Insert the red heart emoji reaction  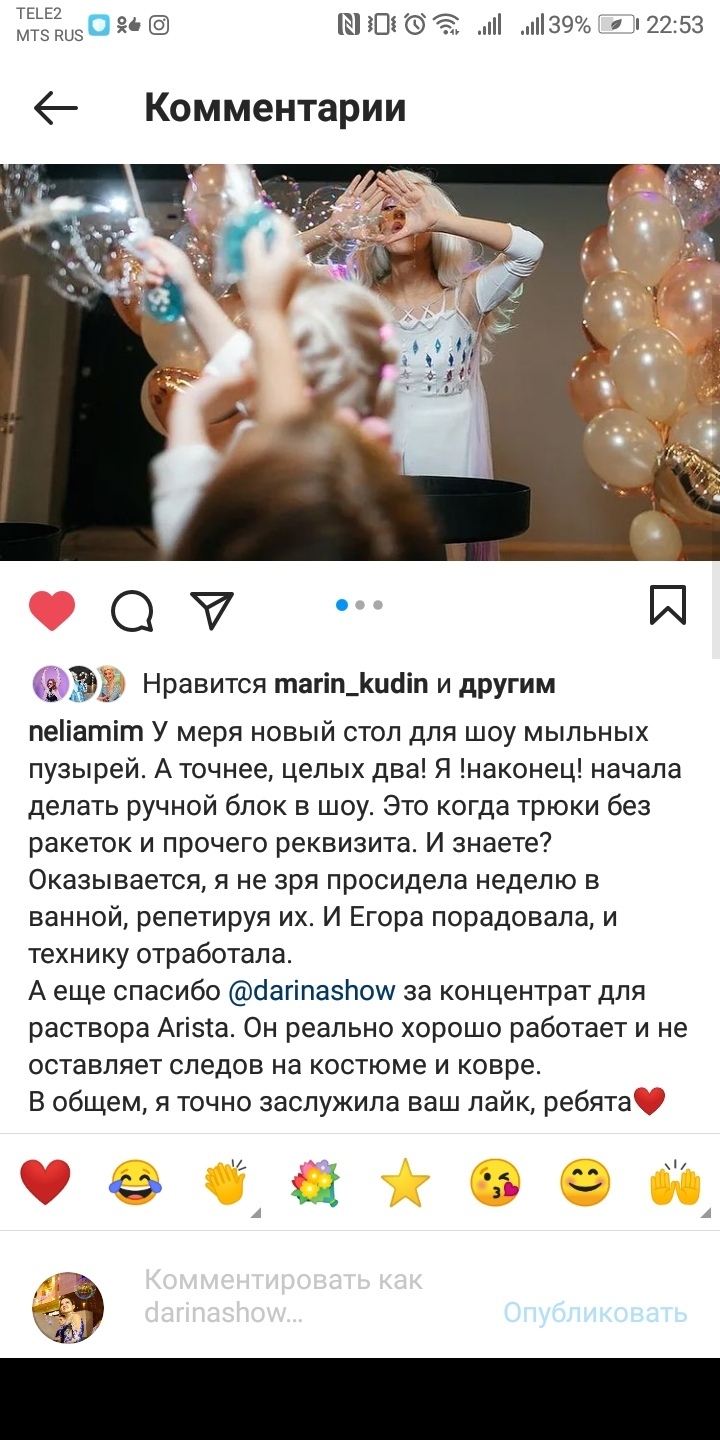tap(46, 1183)
